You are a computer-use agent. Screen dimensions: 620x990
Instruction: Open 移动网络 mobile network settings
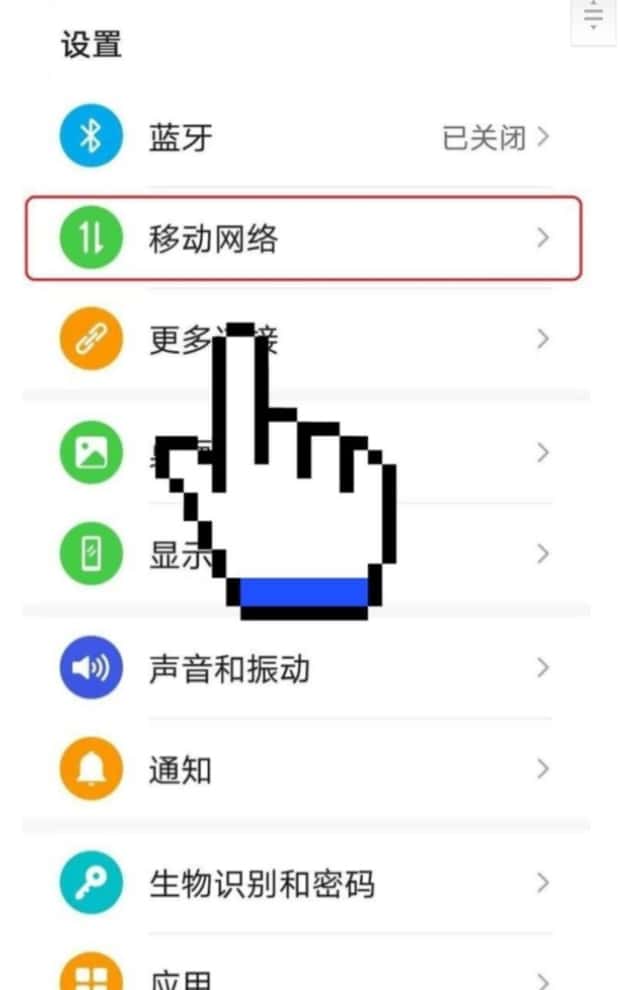pyautogui.click(x=300, y=238)
